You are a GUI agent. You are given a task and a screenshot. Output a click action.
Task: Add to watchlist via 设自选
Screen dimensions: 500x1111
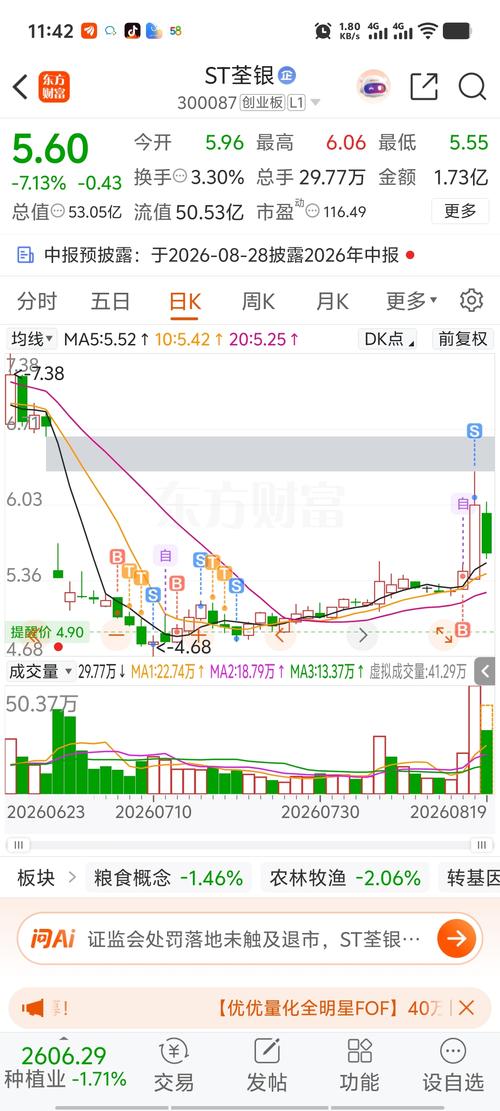[x=453, y=1066]
